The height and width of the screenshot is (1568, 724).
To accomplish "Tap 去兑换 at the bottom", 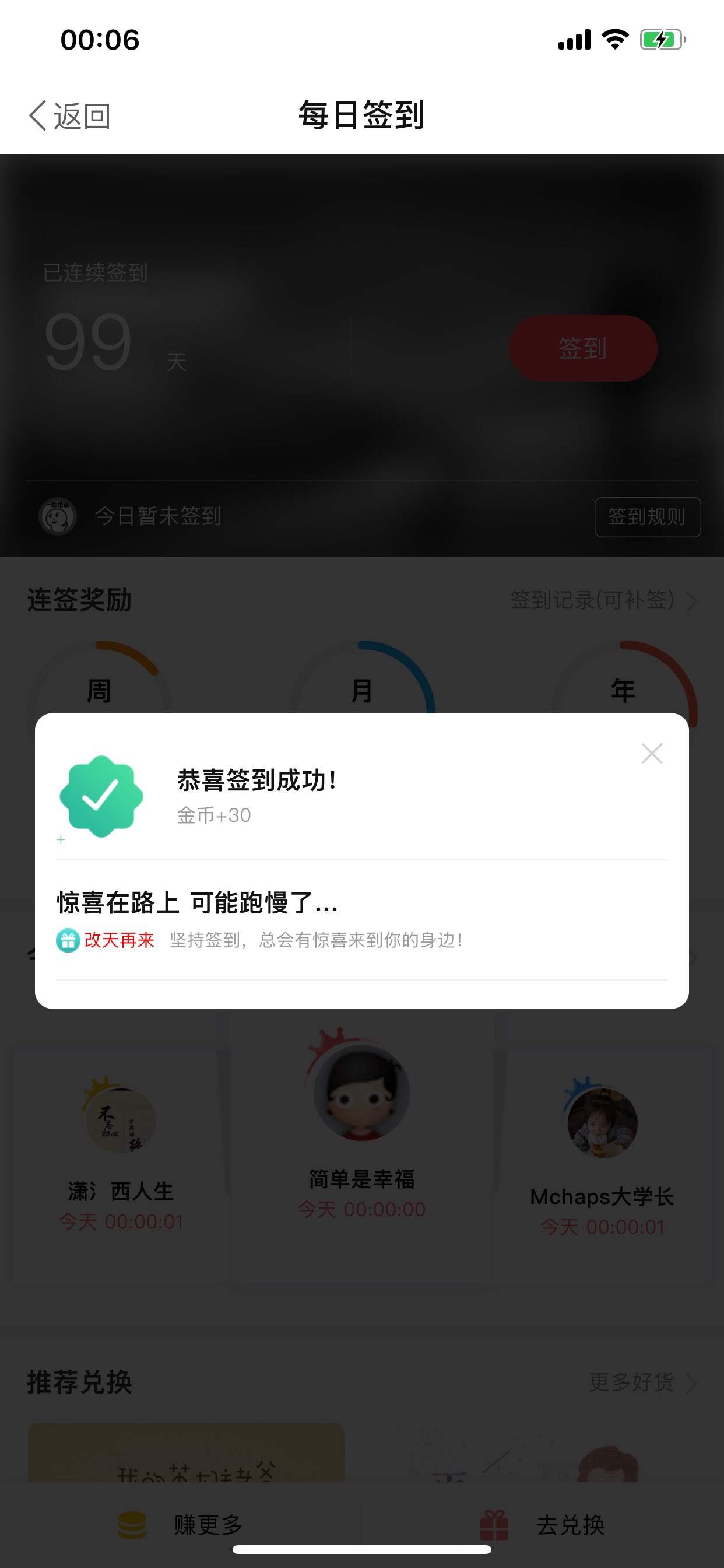I will 543,1525.
